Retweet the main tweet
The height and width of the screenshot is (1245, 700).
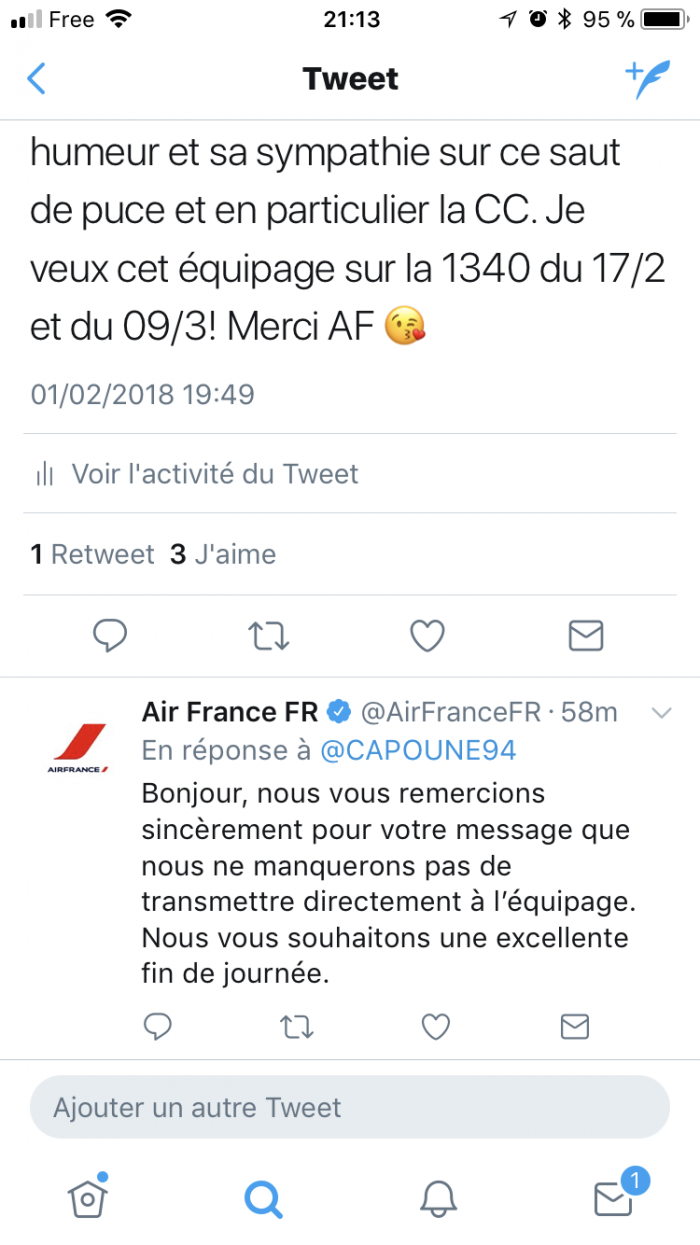pos(268,636)
